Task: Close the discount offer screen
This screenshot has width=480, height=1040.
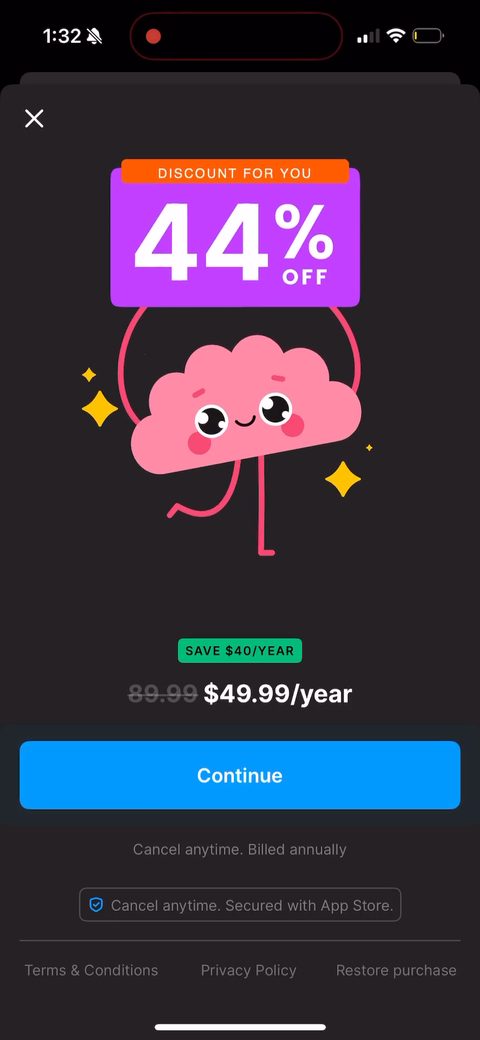Action: click(x=34, y=119)
